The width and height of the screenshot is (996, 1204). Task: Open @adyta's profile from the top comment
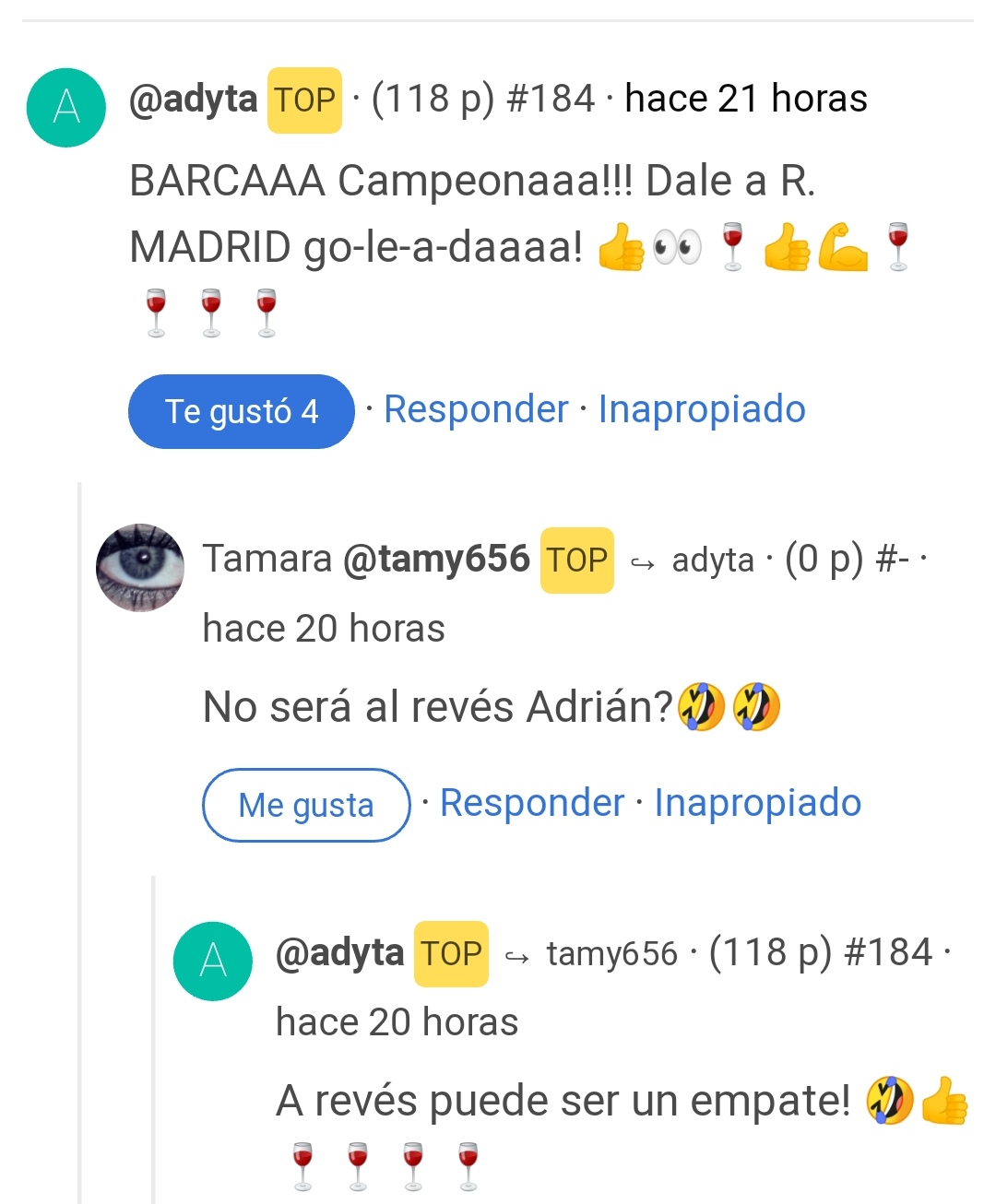click(193, 99)
